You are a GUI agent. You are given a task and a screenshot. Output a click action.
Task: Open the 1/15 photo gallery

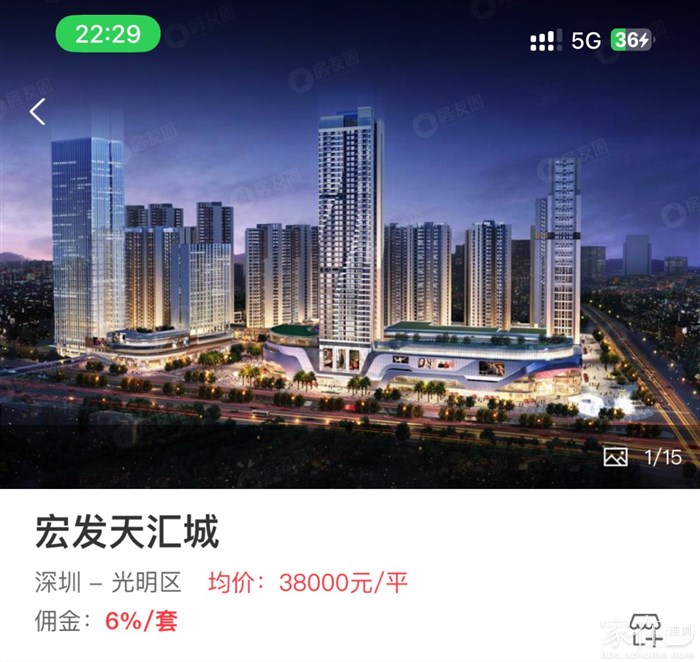click(x=643, y=458)
